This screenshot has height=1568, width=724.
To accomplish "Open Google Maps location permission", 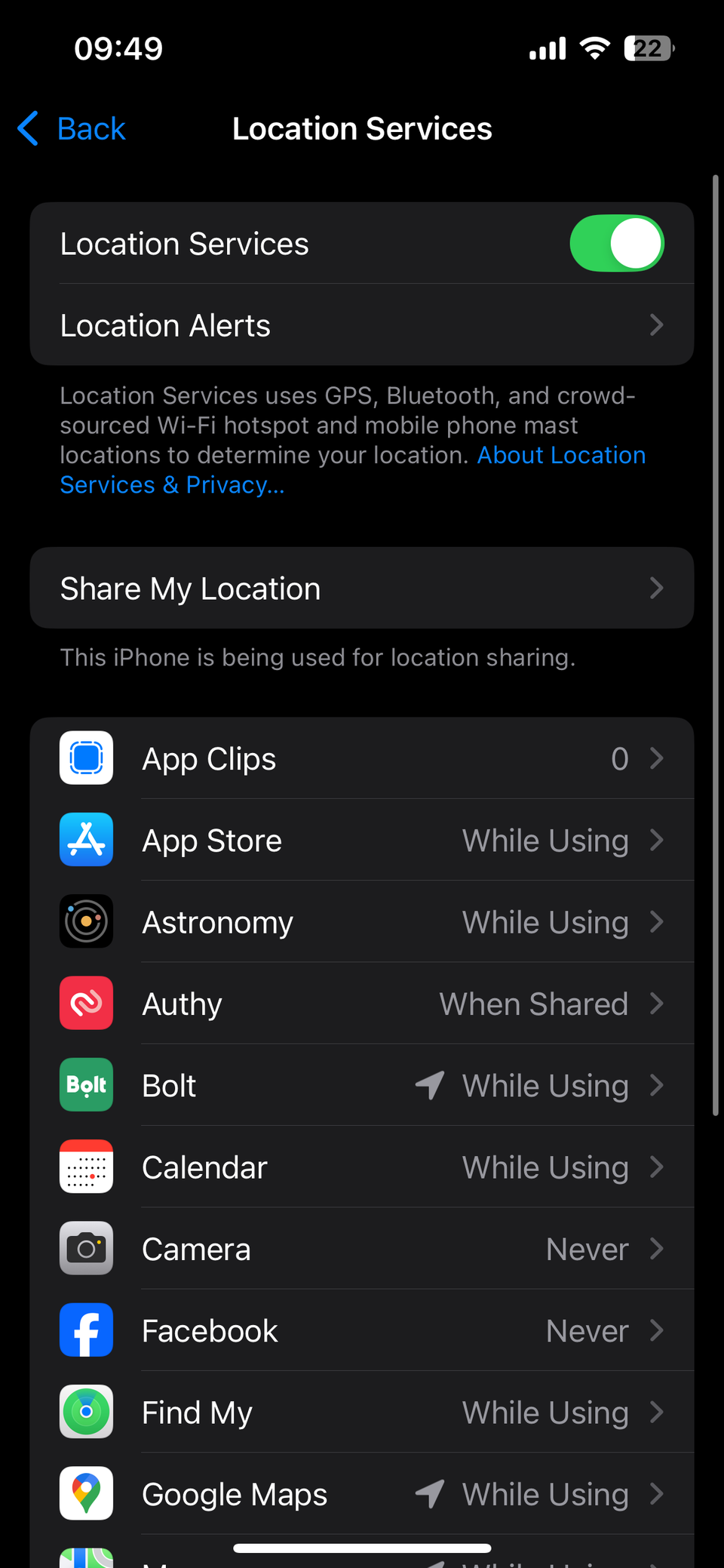I will tap(362, 1494).
